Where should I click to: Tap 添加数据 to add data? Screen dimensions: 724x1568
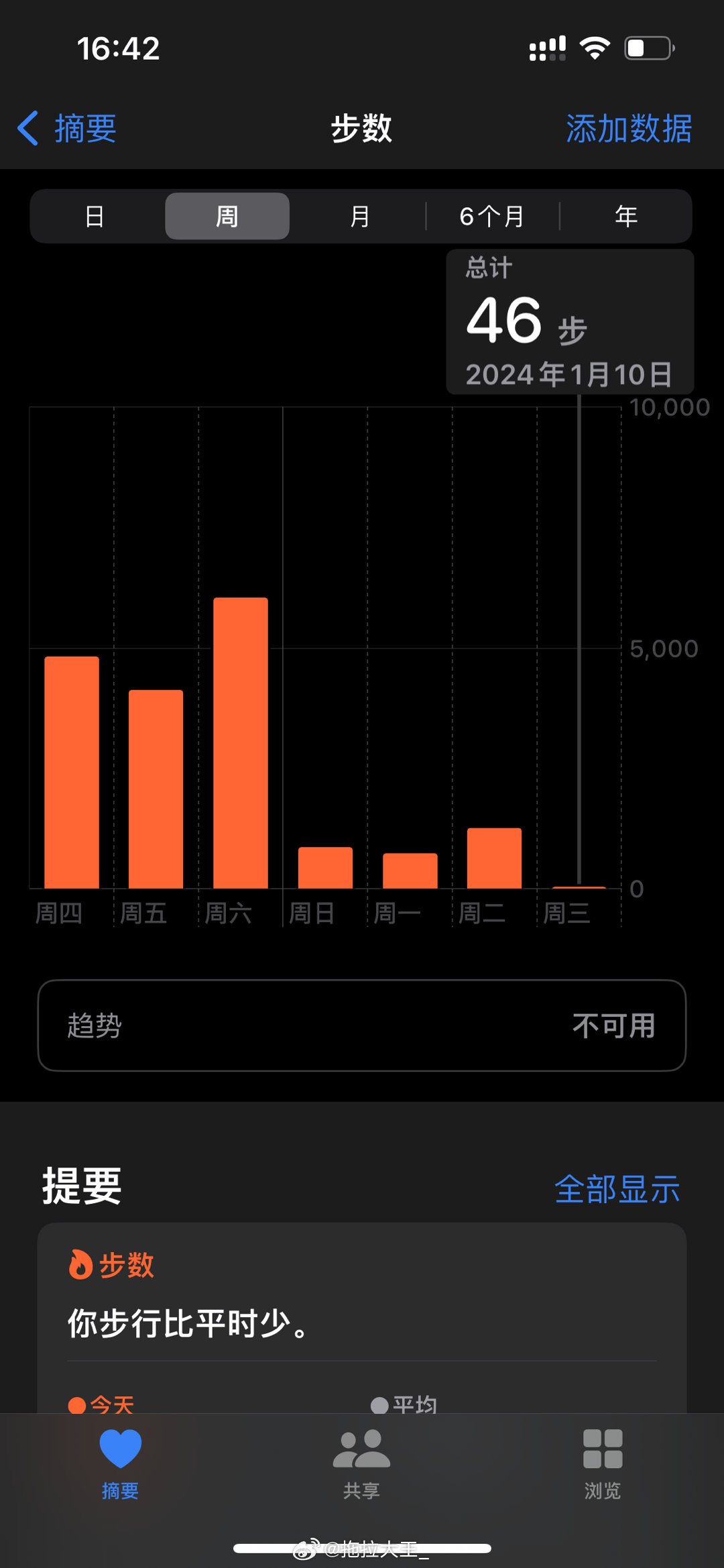click(x=629, y=128)
